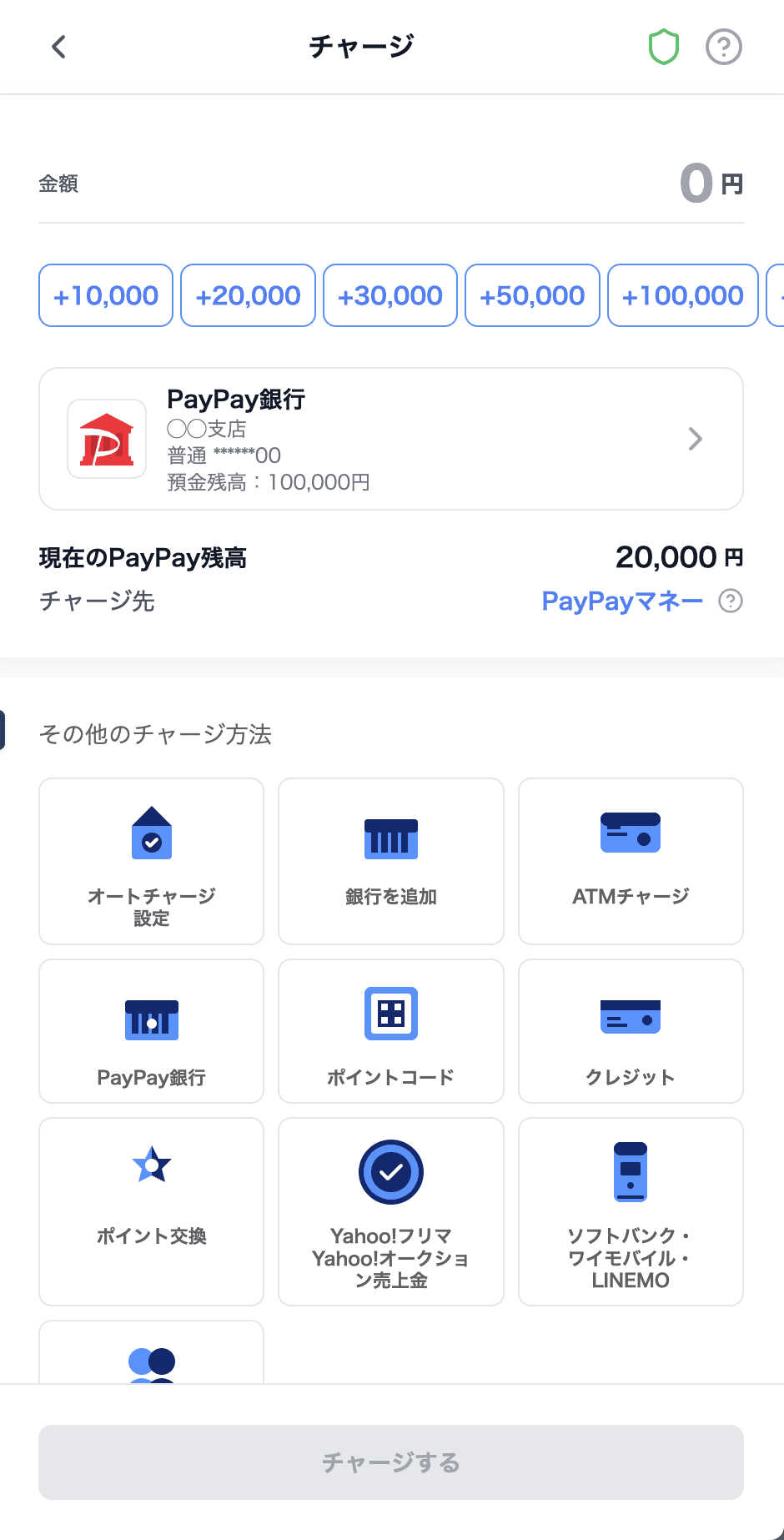The width and height of the screenshot is (784, 1540).
Task: Select the +20,000 amount chip
Action: (x=248, y=295)
